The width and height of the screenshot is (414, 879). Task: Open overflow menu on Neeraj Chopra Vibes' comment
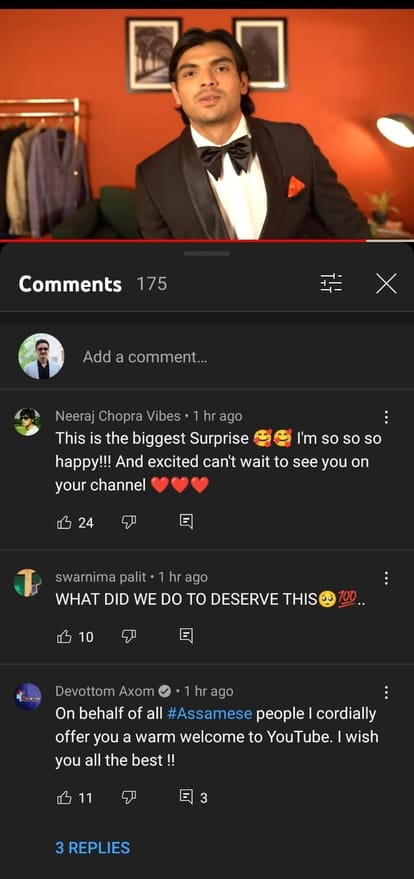coord(385,417)
